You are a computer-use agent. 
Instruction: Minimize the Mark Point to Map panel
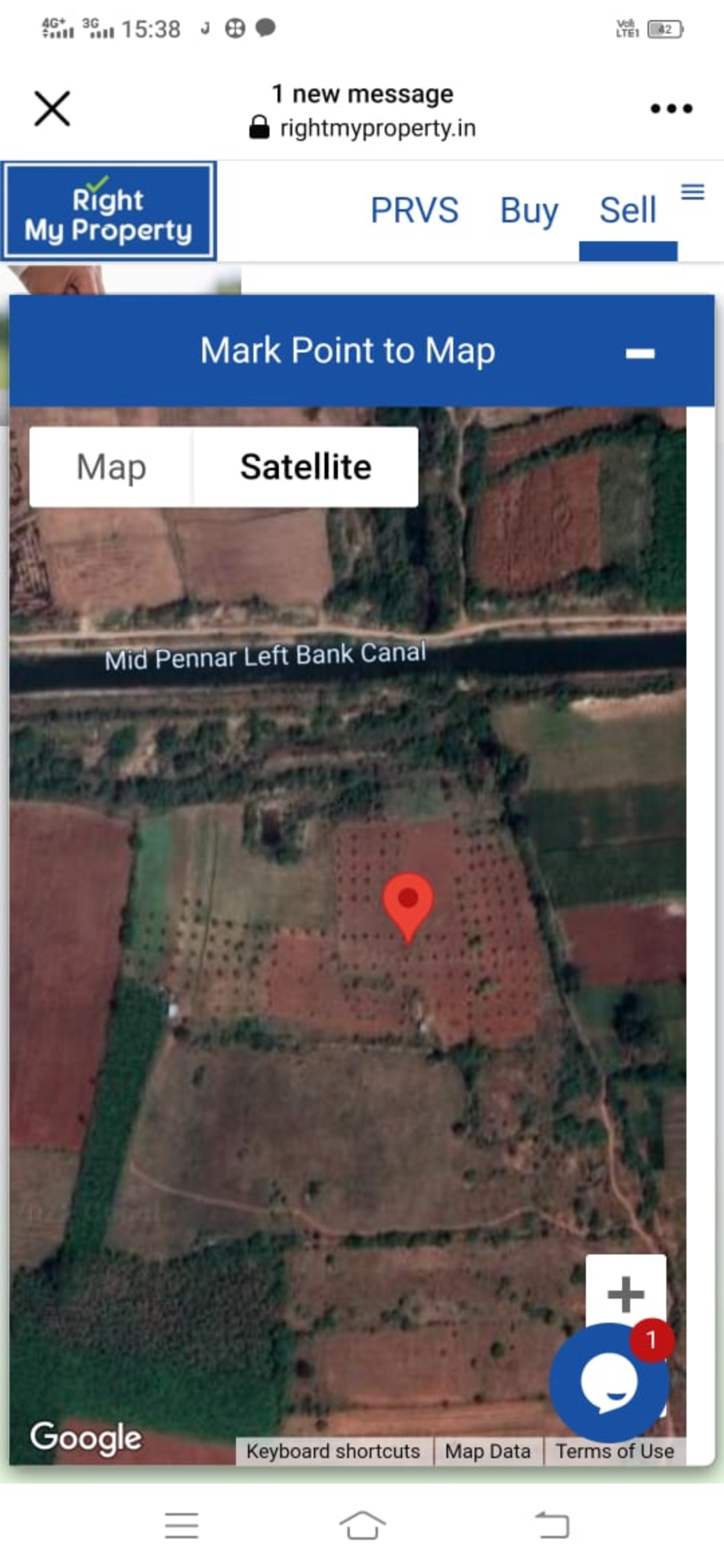click(x=640, y=353)
